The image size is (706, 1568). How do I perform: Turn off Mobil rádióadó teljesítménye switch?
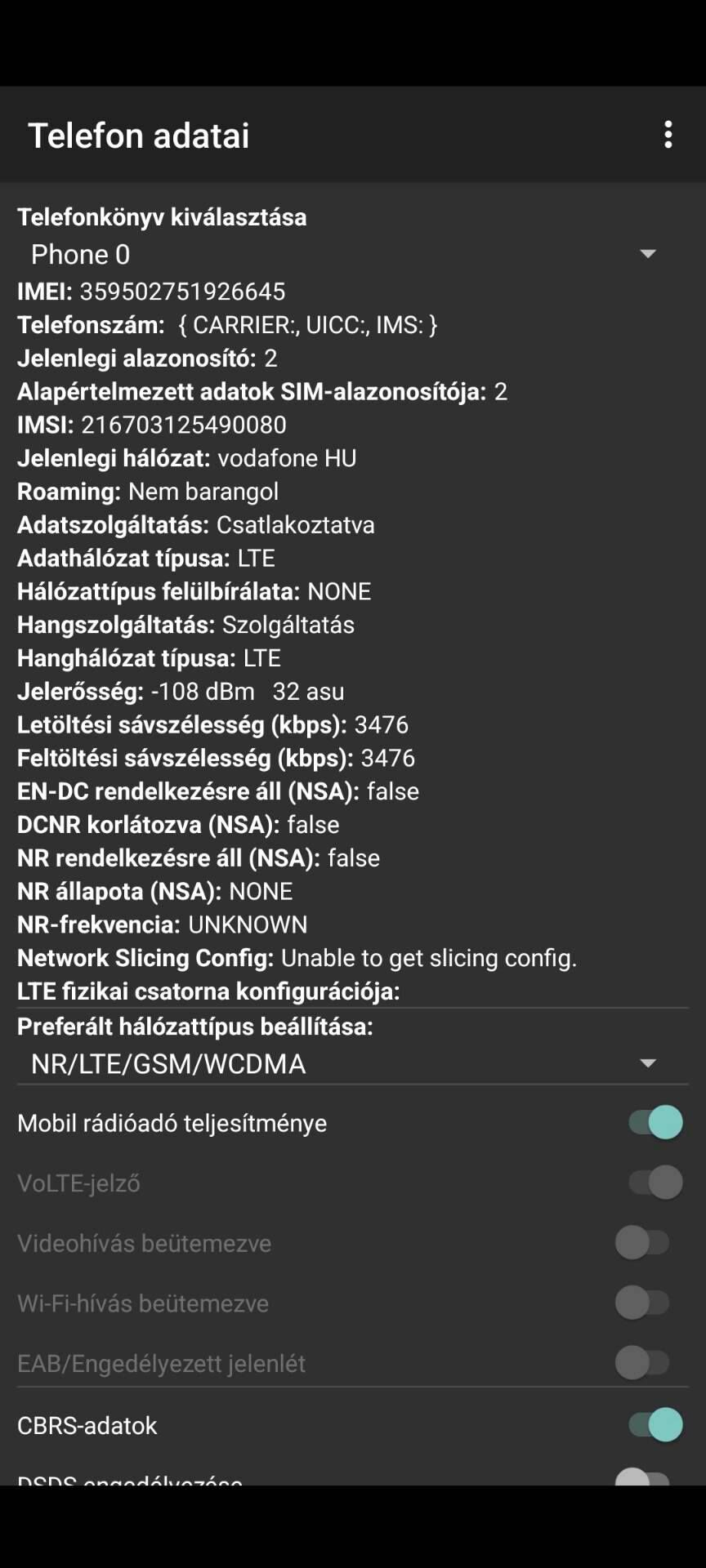tap(655, 1122)
